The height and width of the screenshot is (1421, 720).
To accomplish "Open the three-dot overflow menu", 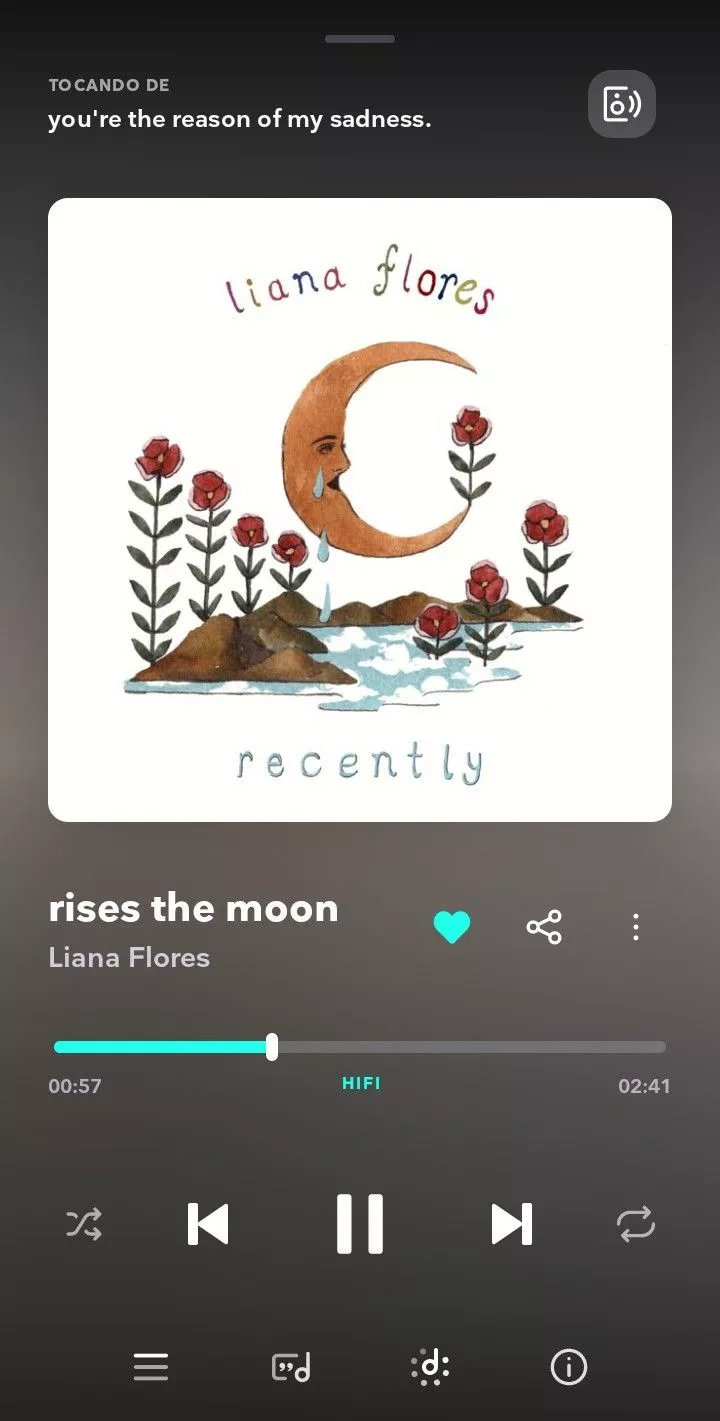I will tap(635, 928).
